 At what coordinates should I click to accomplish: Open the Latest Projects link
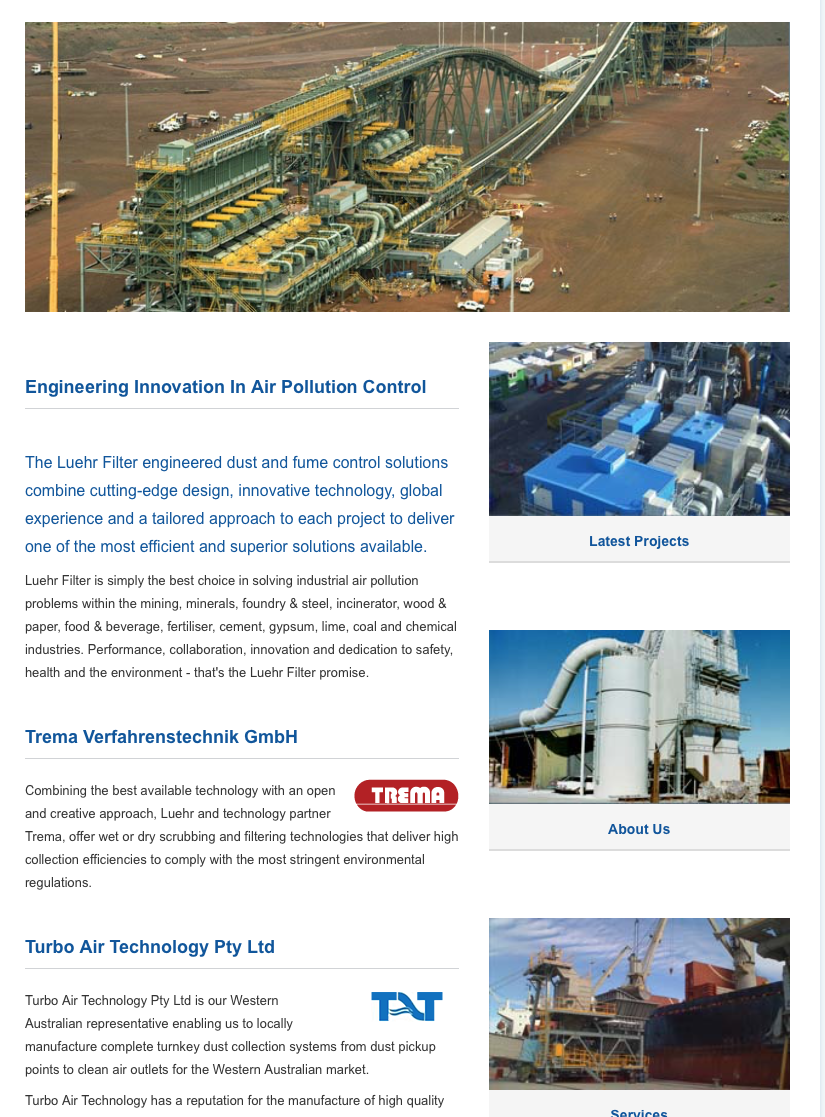click(x=638, y=541)
